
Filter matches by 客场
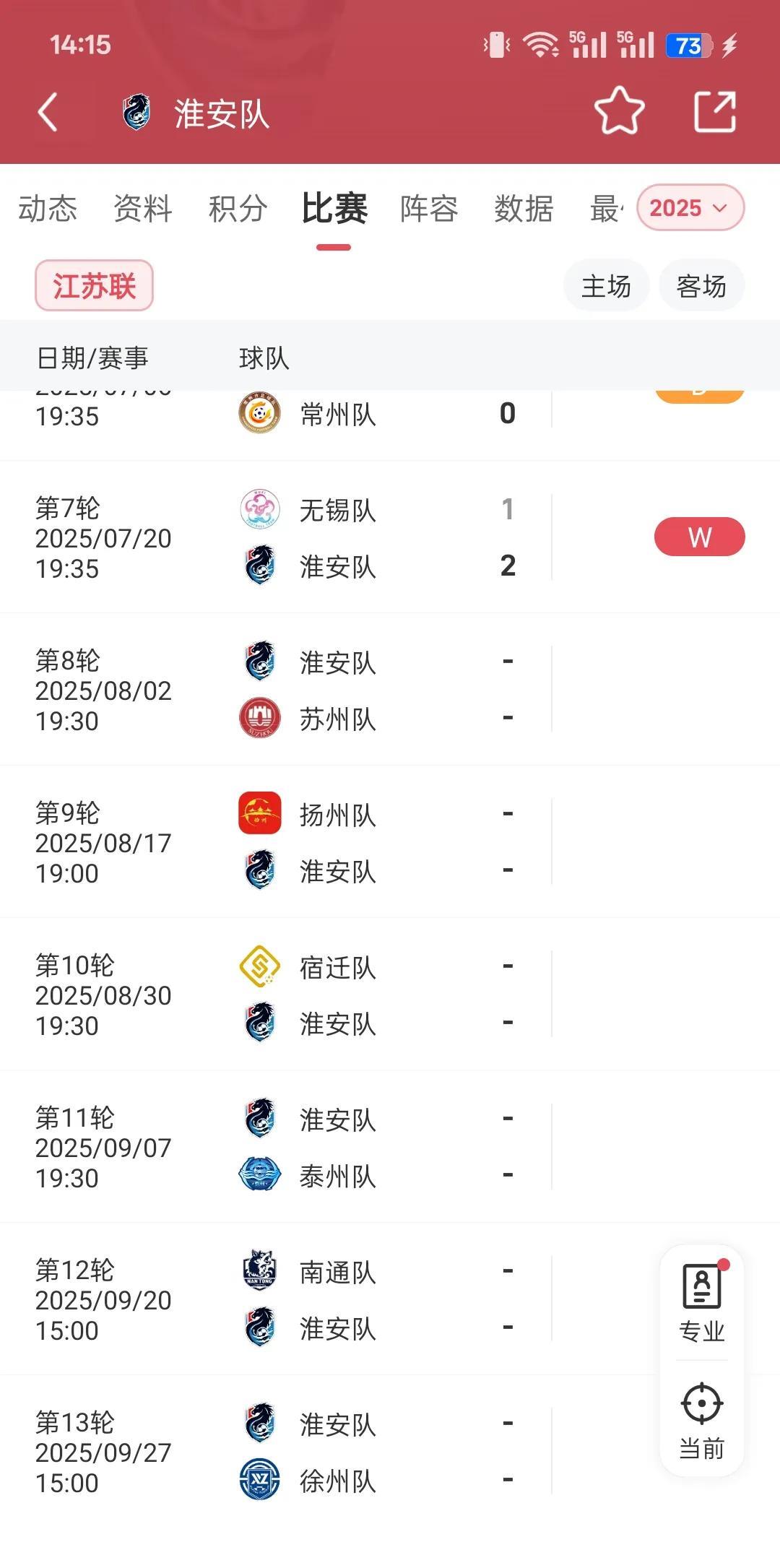701,286
